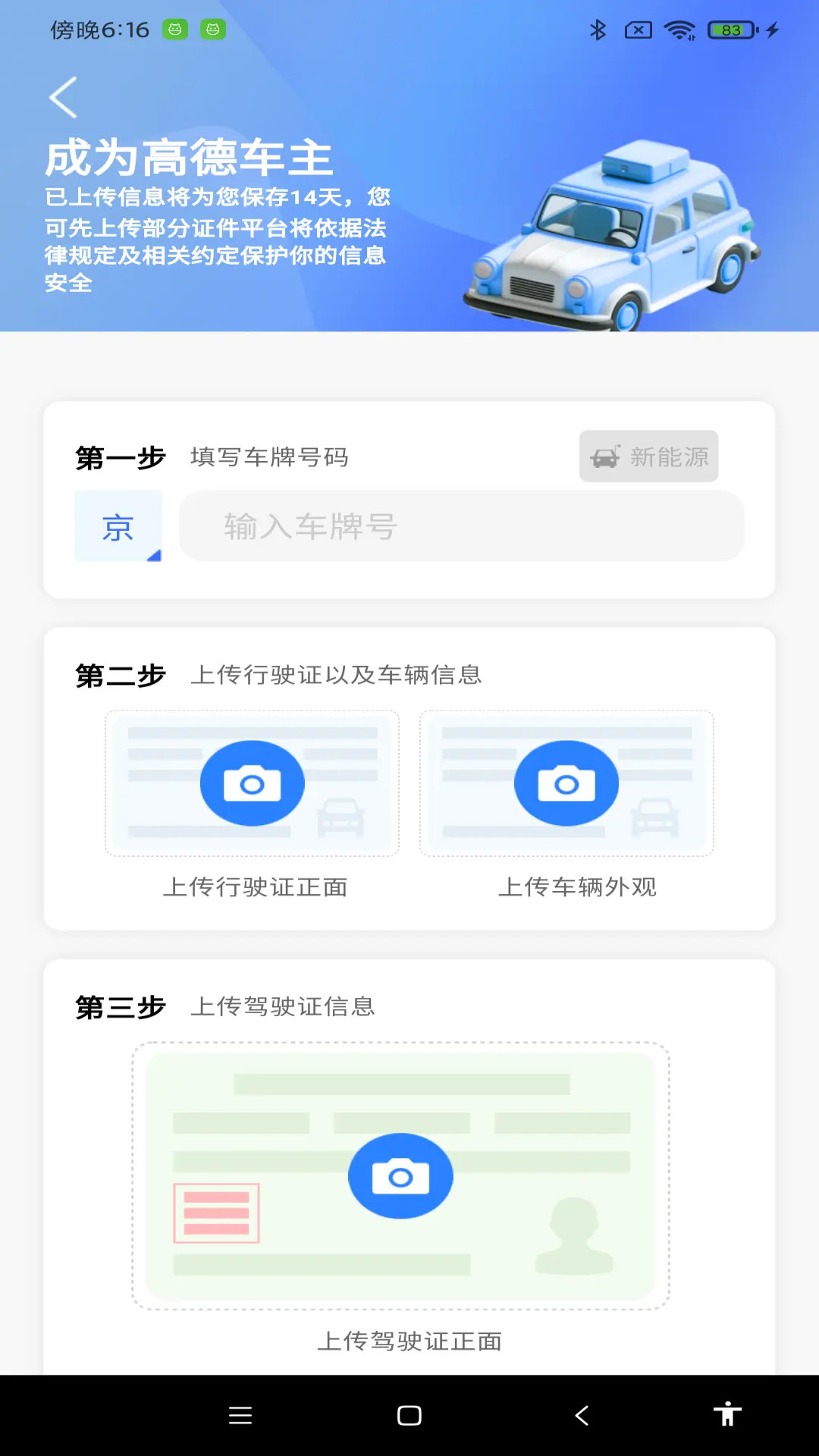Enable the 新能源 plate option

click(x=648, y=456)
